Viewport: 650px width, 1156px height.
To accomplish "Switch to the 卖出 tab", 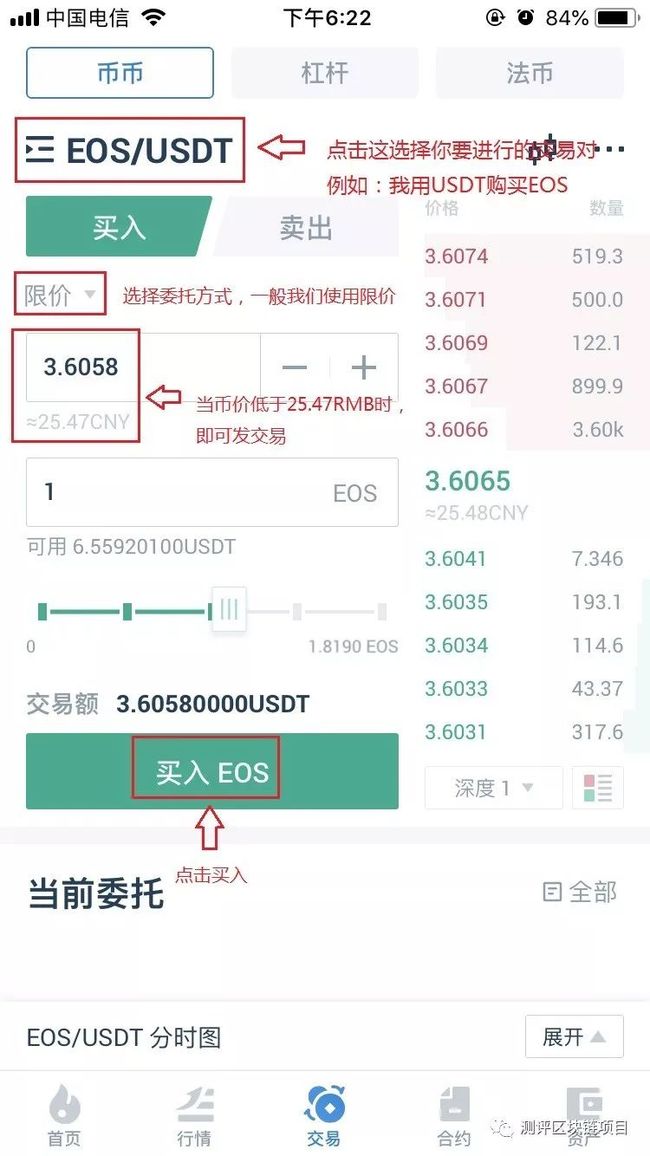I will (x=306, y=227).
